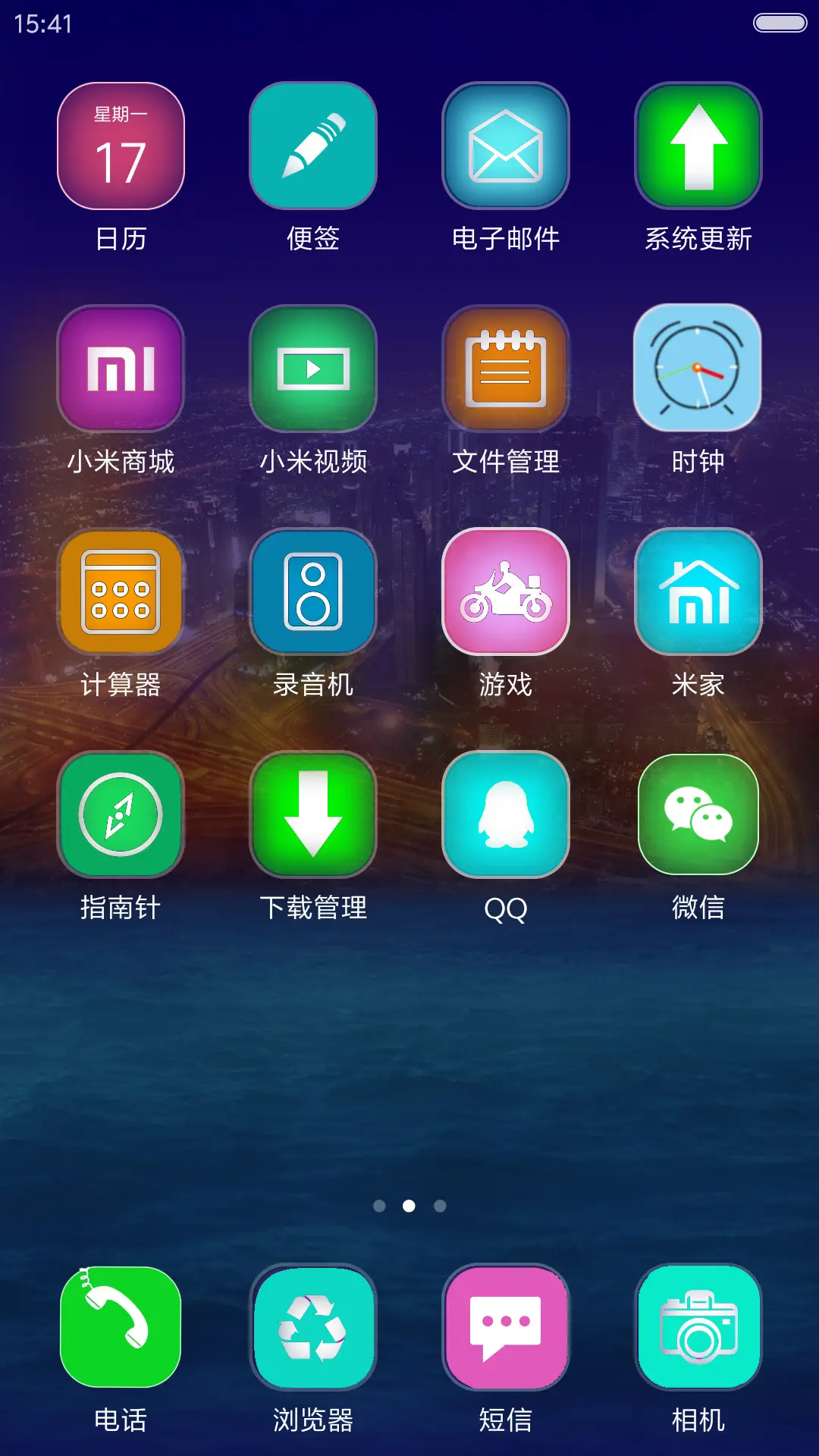Launch the QQ messenger
The height and width of the screenshot is (1456, 819).
[x=506, y=815]
